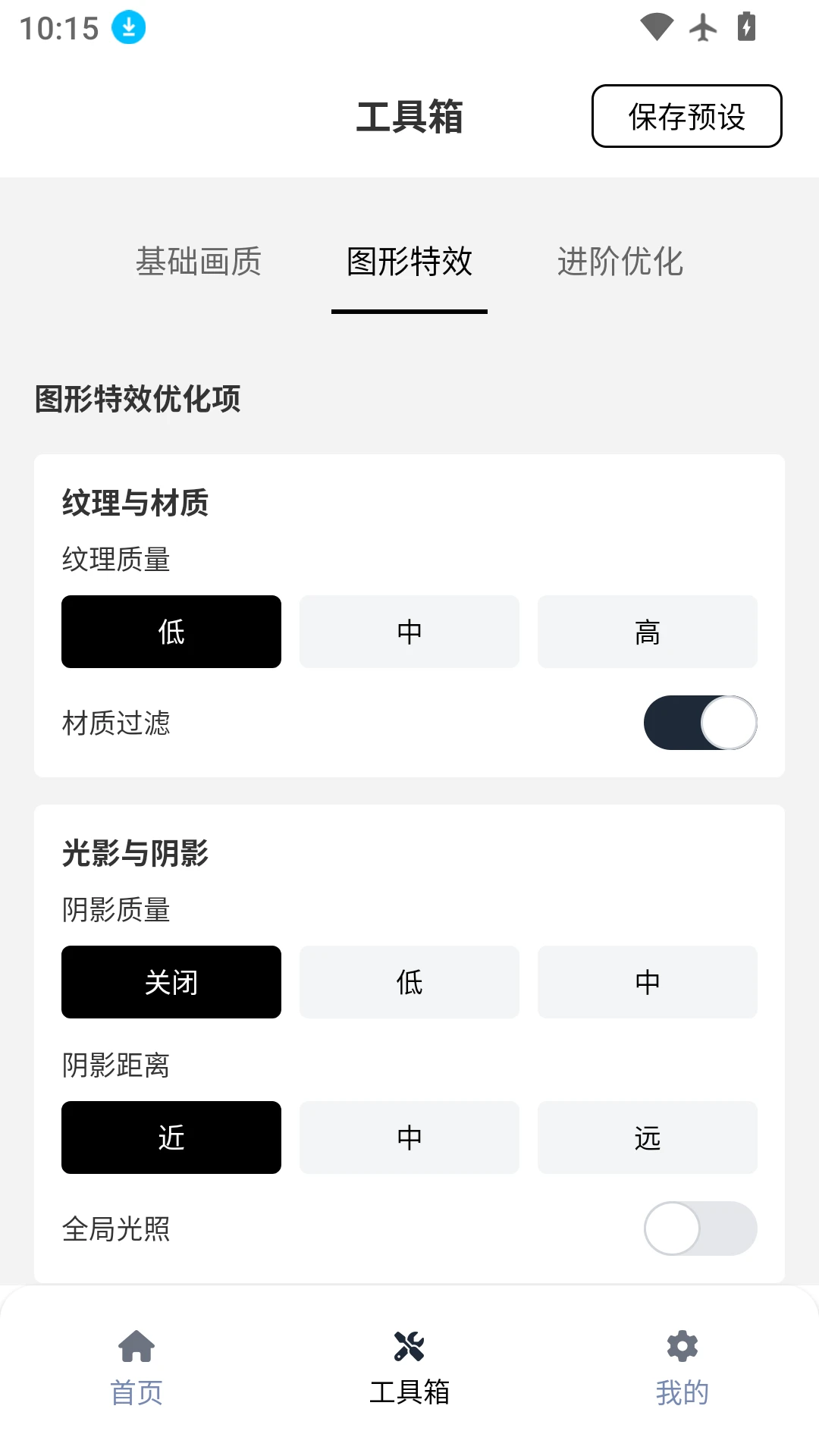Tap the battery charging icon in status bar

[x=746, y=28]
